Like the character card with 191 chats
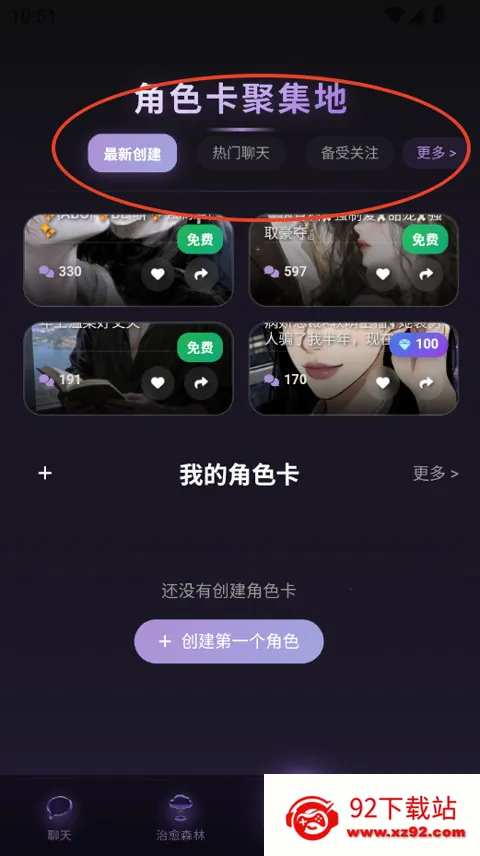 pos(158,383)
